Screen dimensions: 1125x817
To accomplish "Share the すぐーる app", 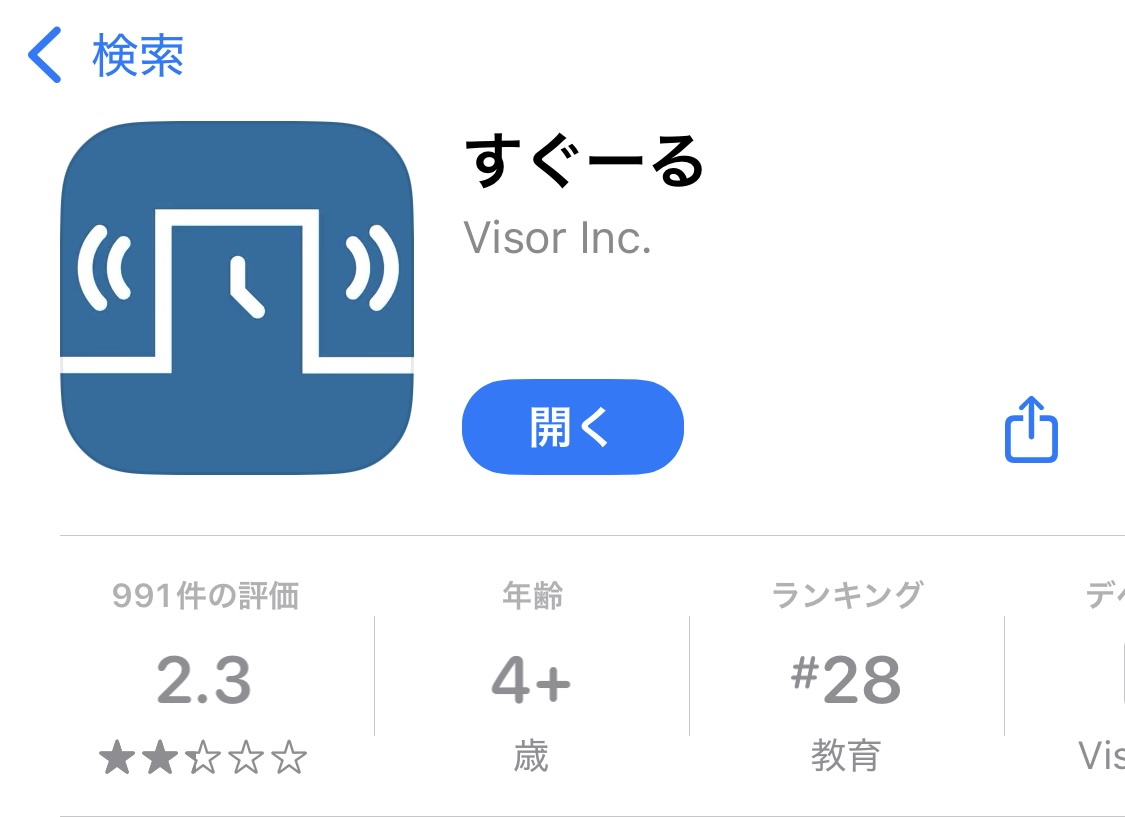I will coord(1030,430).
